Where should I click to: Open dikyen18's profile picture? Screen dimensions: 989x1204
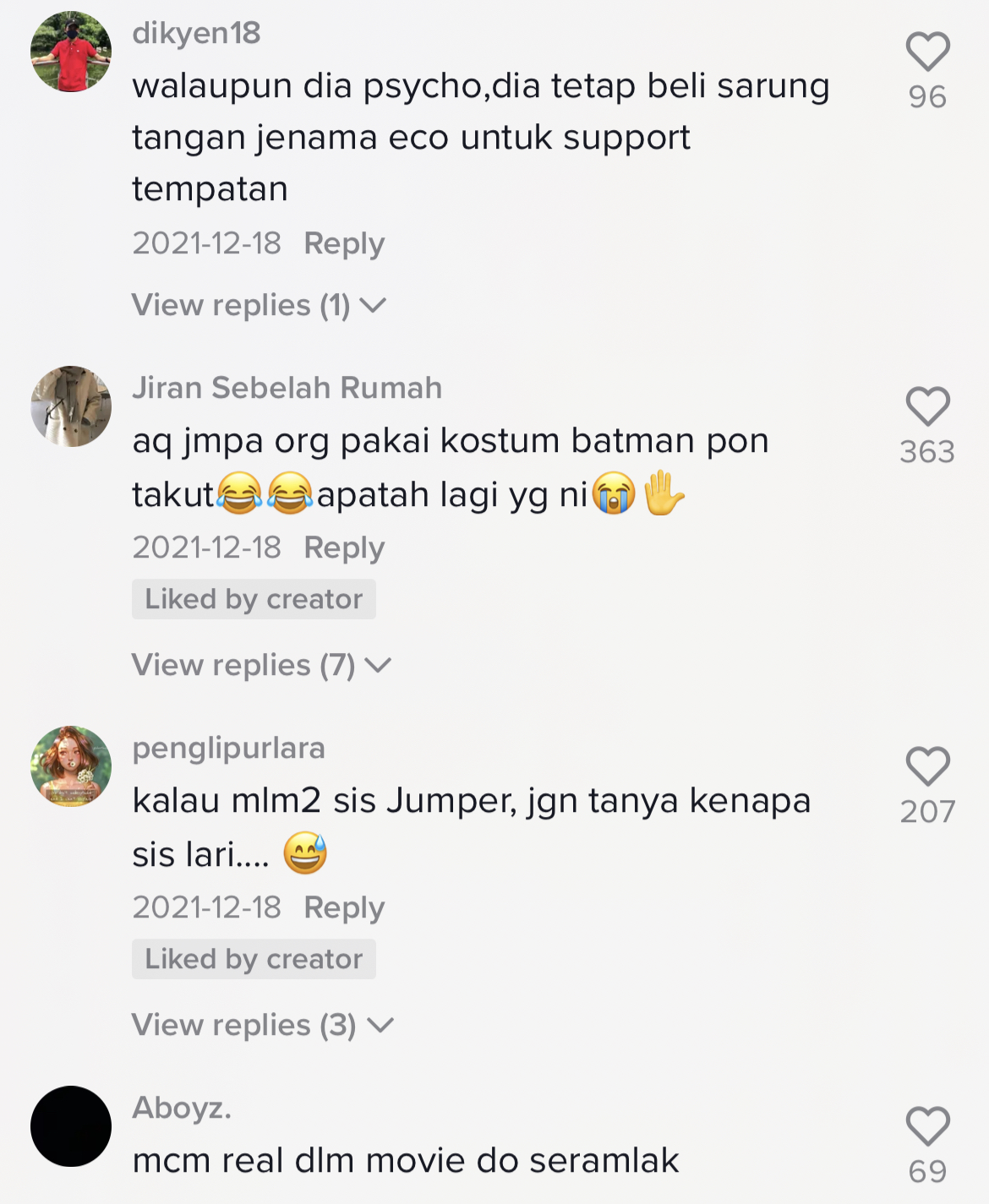pyautogui.click(x=71, y=52)
